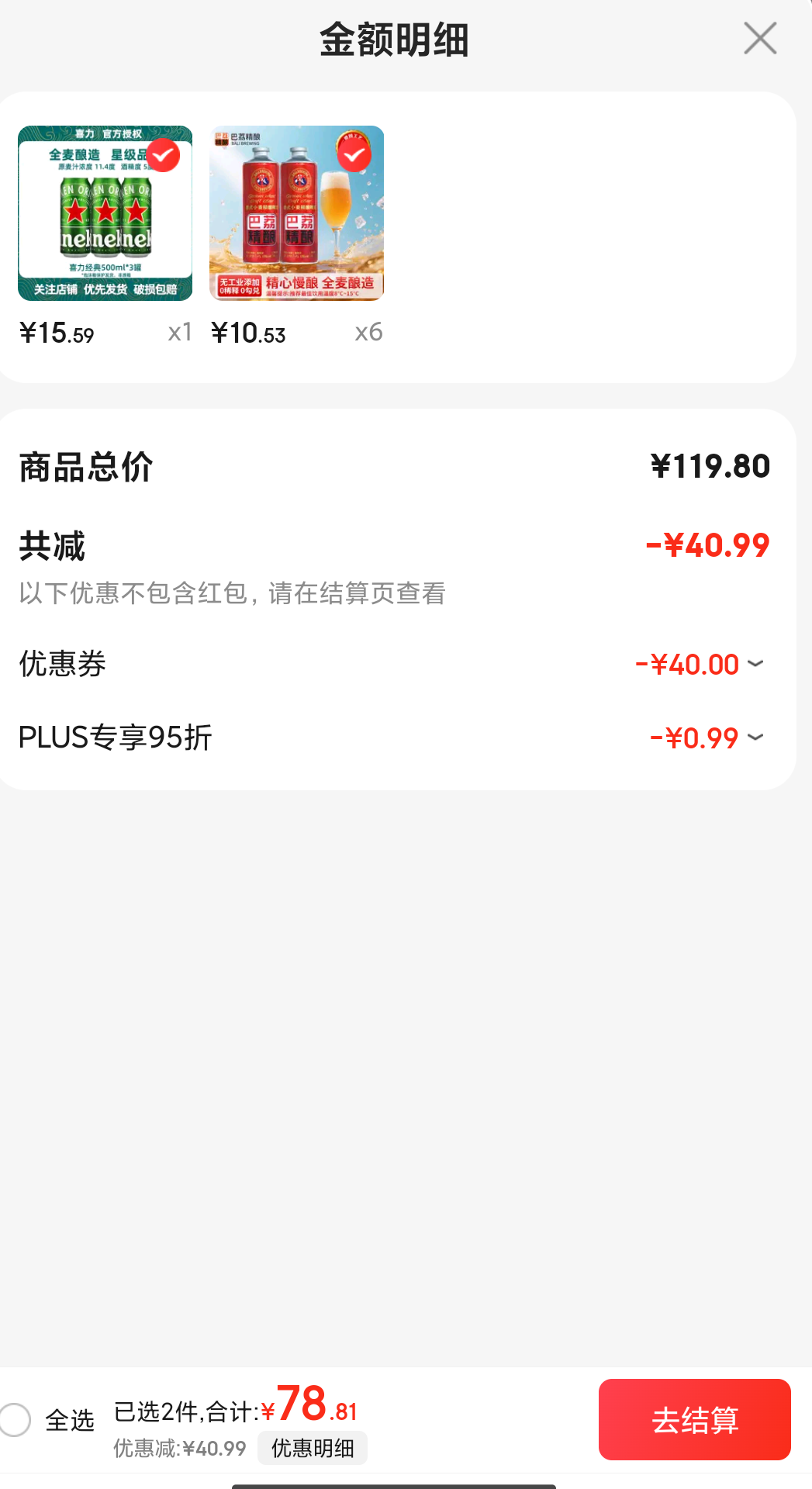Screen dimensions: 812x1489
Task: Uncheck the 巴荔精酿 beer item
Action: (x=354, y=156)
